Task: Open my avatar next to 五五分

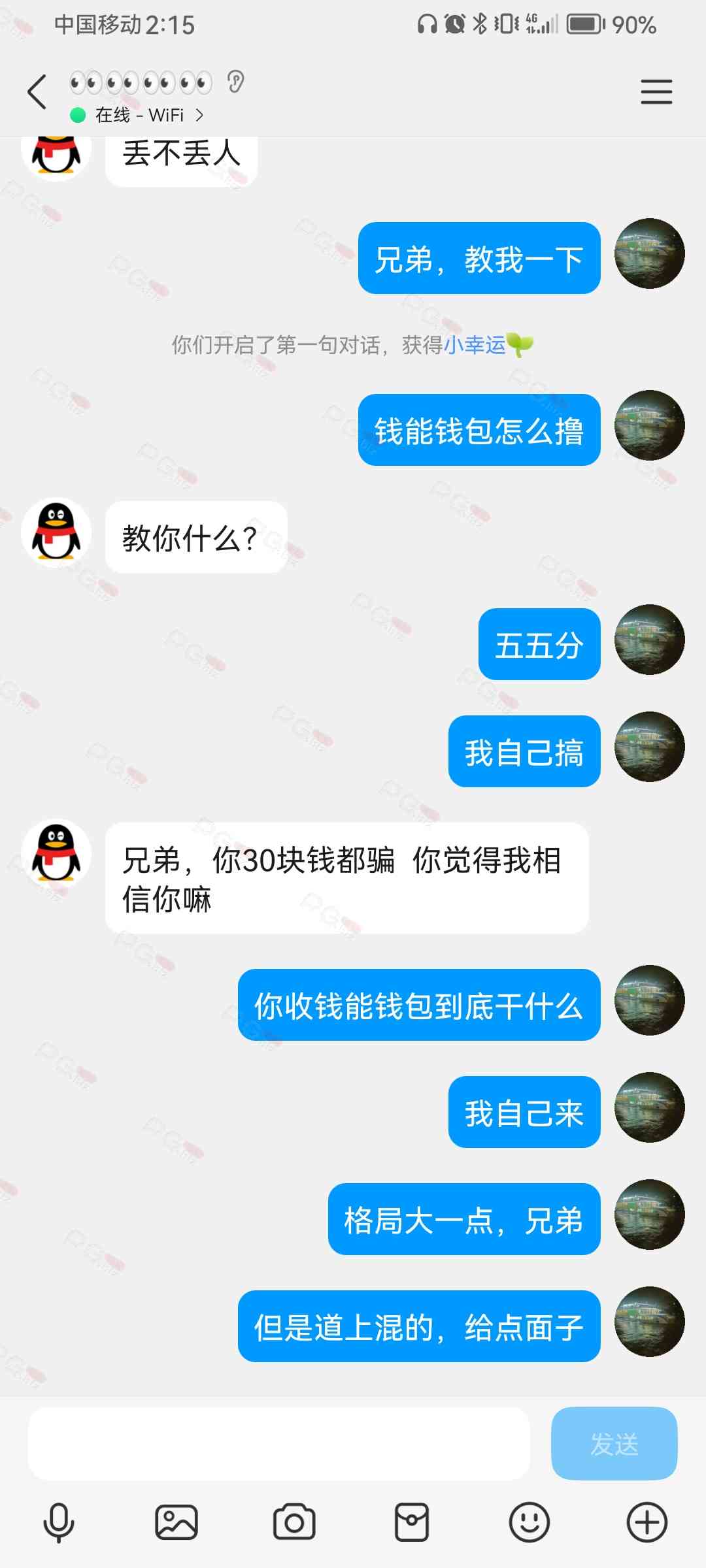Action: (x=650, y=640)
